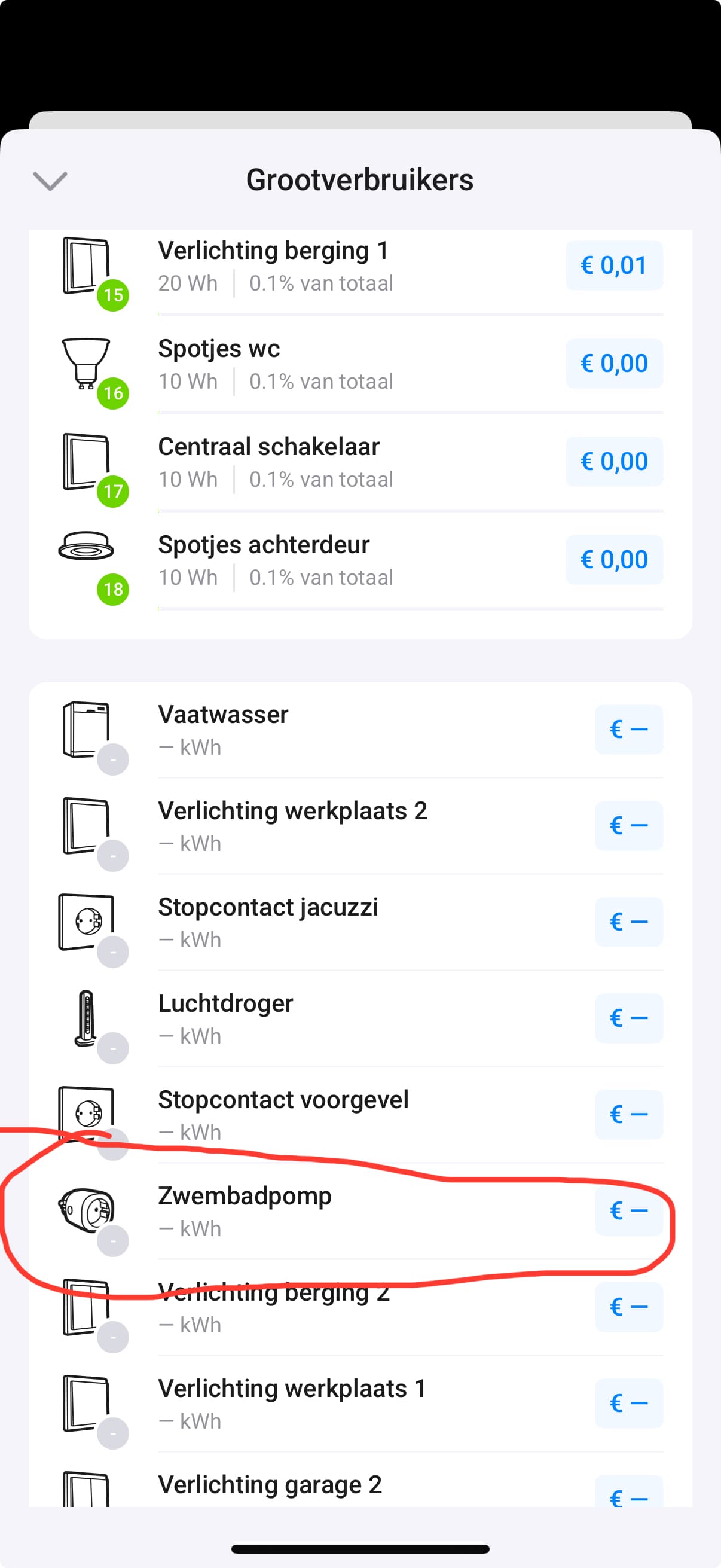Select Verlichting werkplaats 2
Viewport: 721px width, 1568px height.
(x=360, y=826)
